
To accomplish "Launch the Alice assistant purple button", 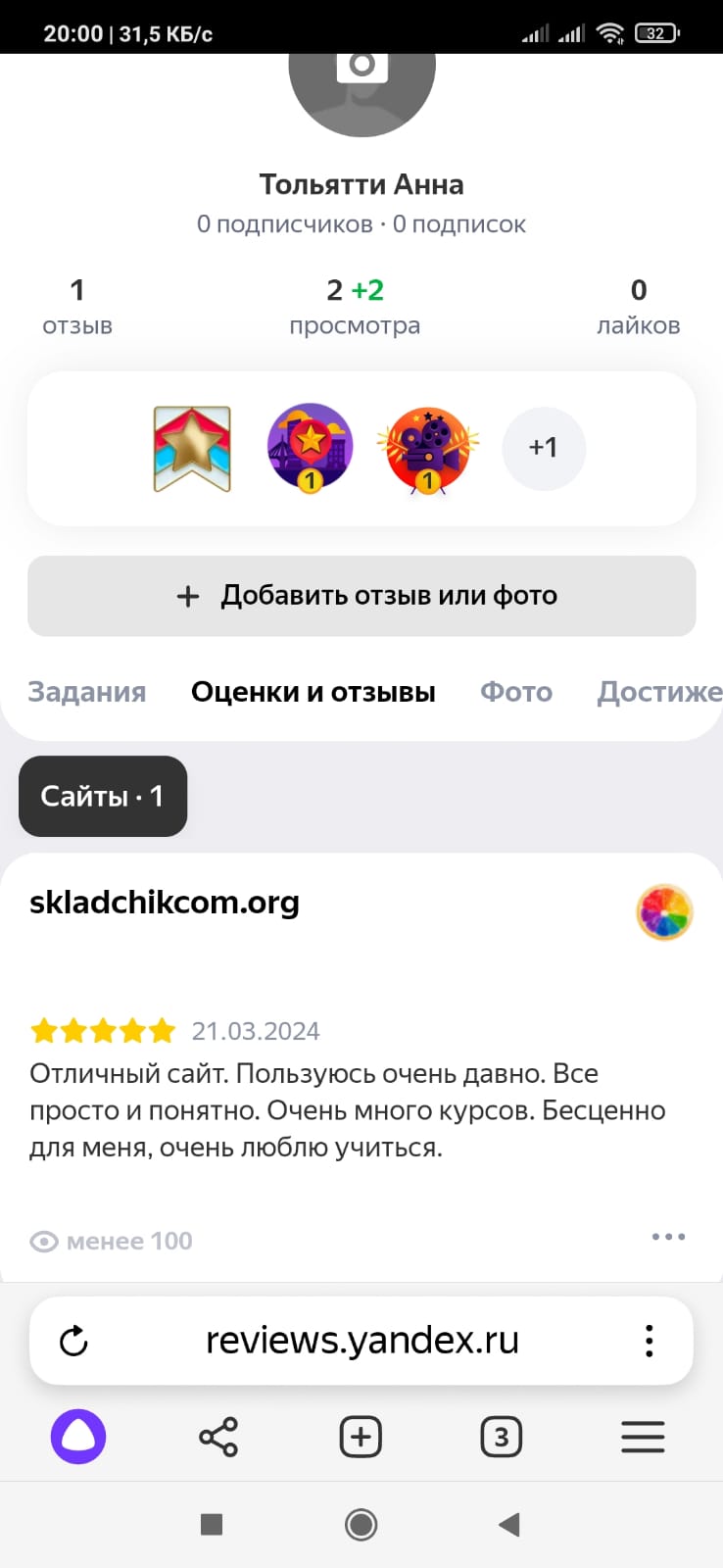I will pyautogui.click(x=78, y=1437).
